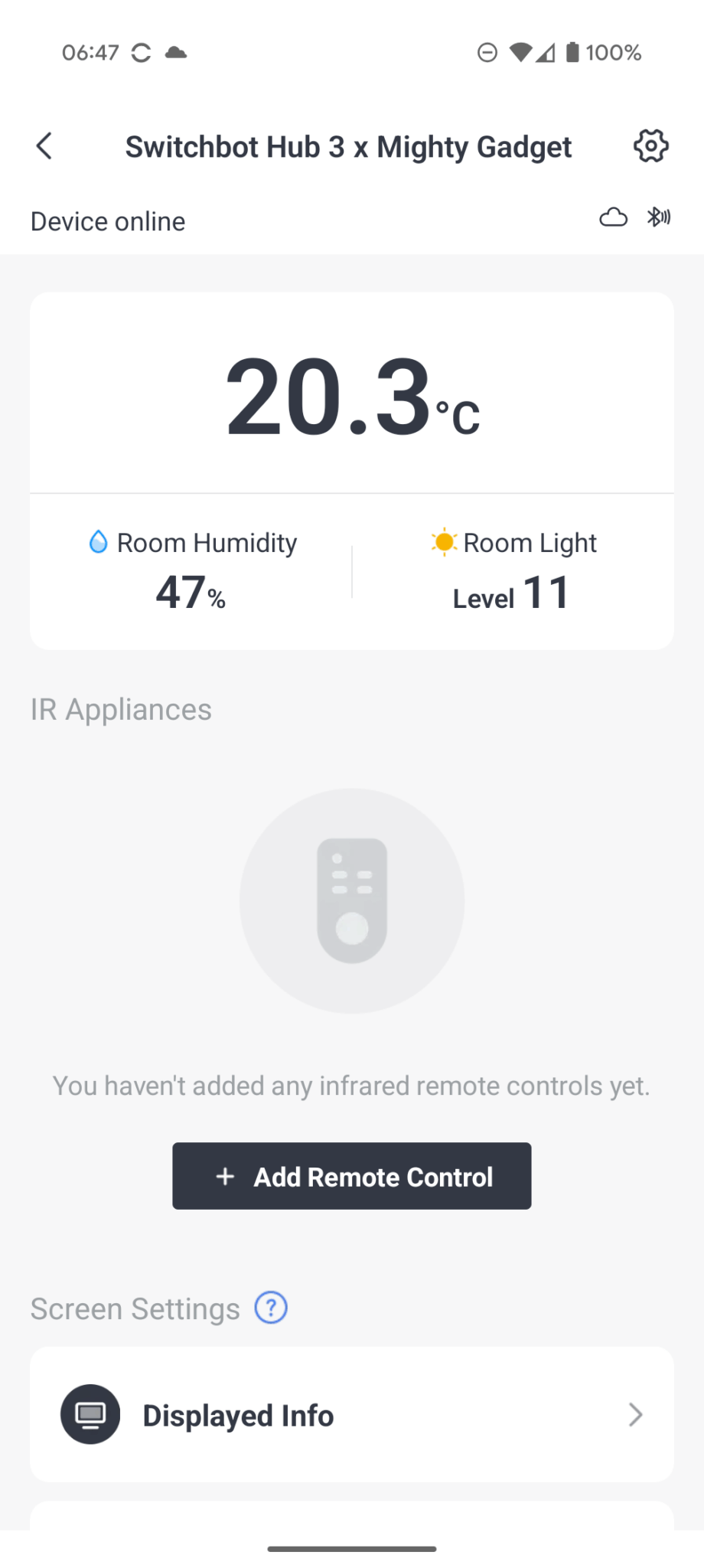Tap the Room Light Level 11 value

[x=510, y=593]
